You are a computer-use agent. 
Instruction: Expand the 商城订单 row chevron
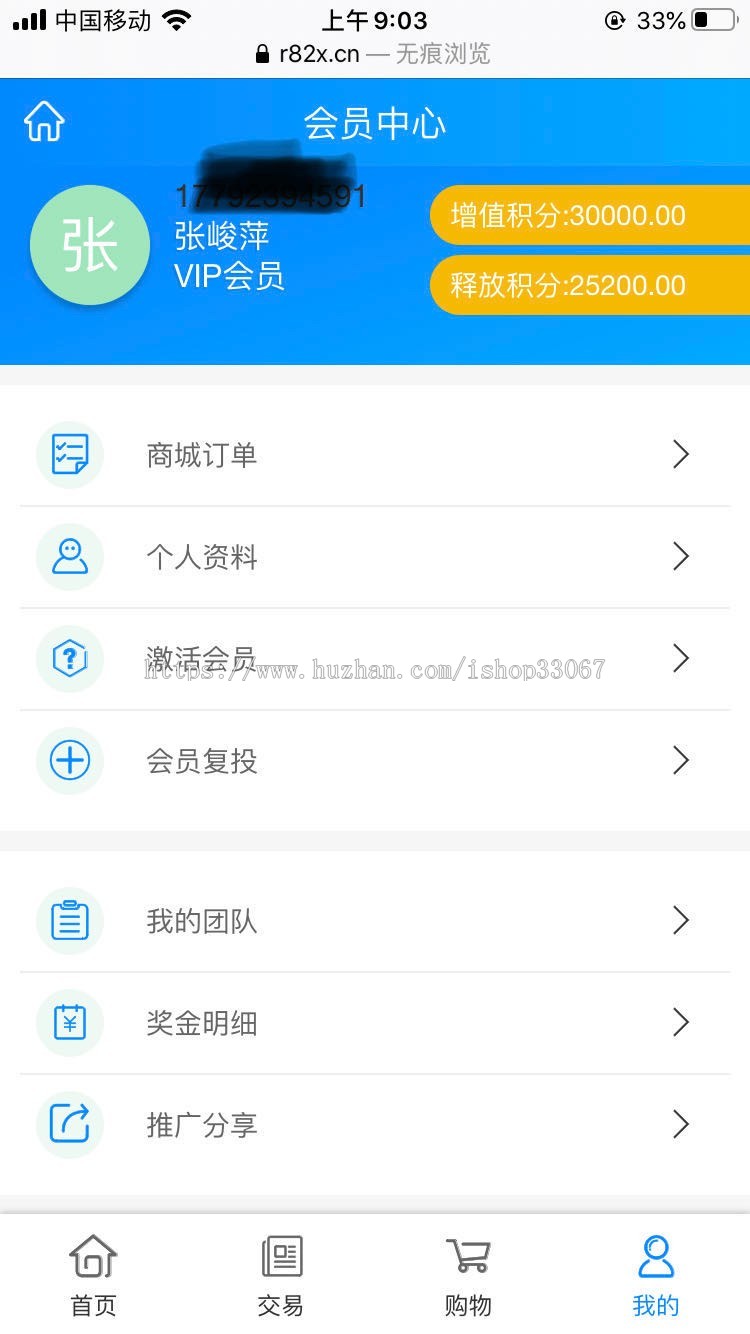pyautogui.click(x=681, y=455)
